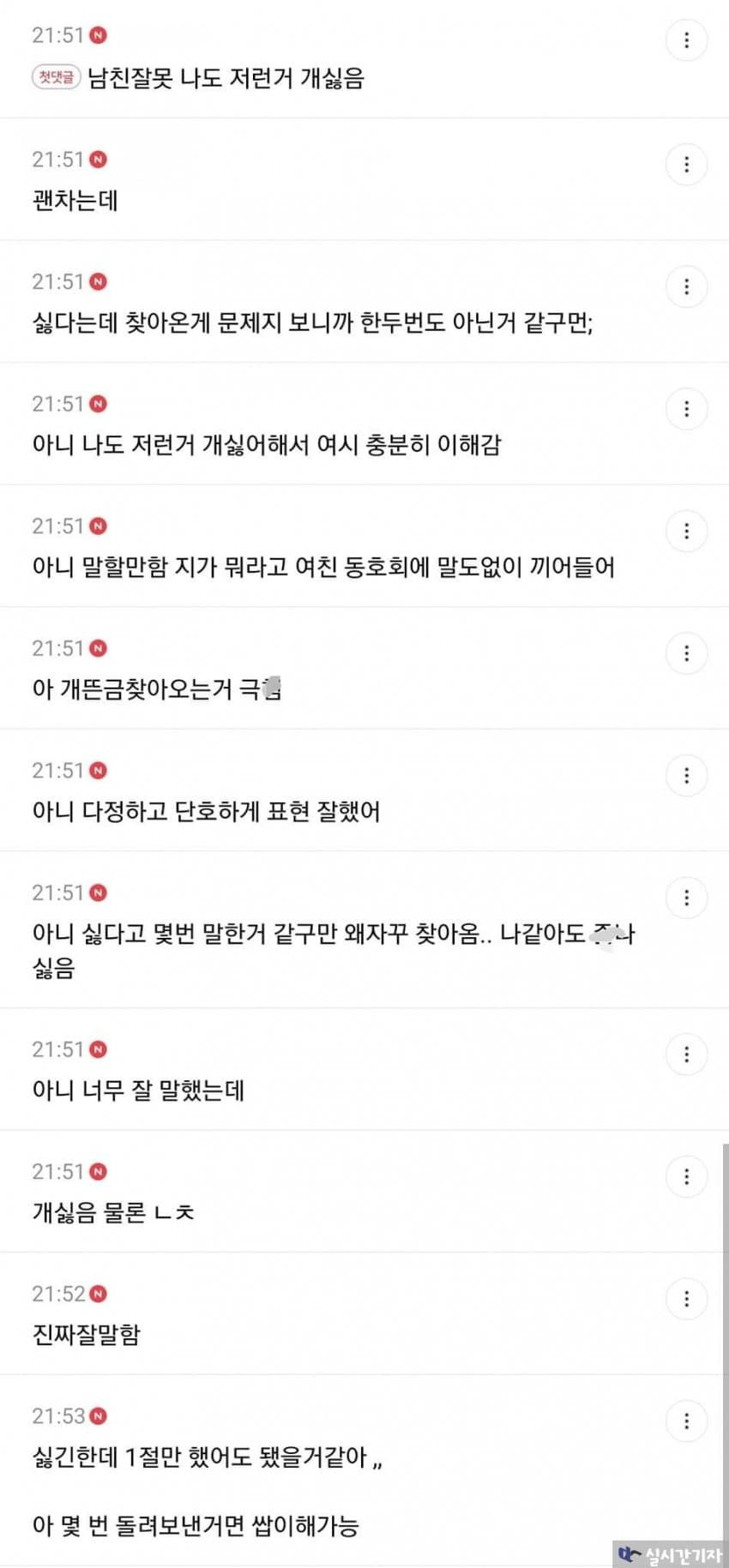Open options for comment starting '싫다는데 찾아온게 문제지'
This screenshot has width=729, height=1568.
point(686,286)
